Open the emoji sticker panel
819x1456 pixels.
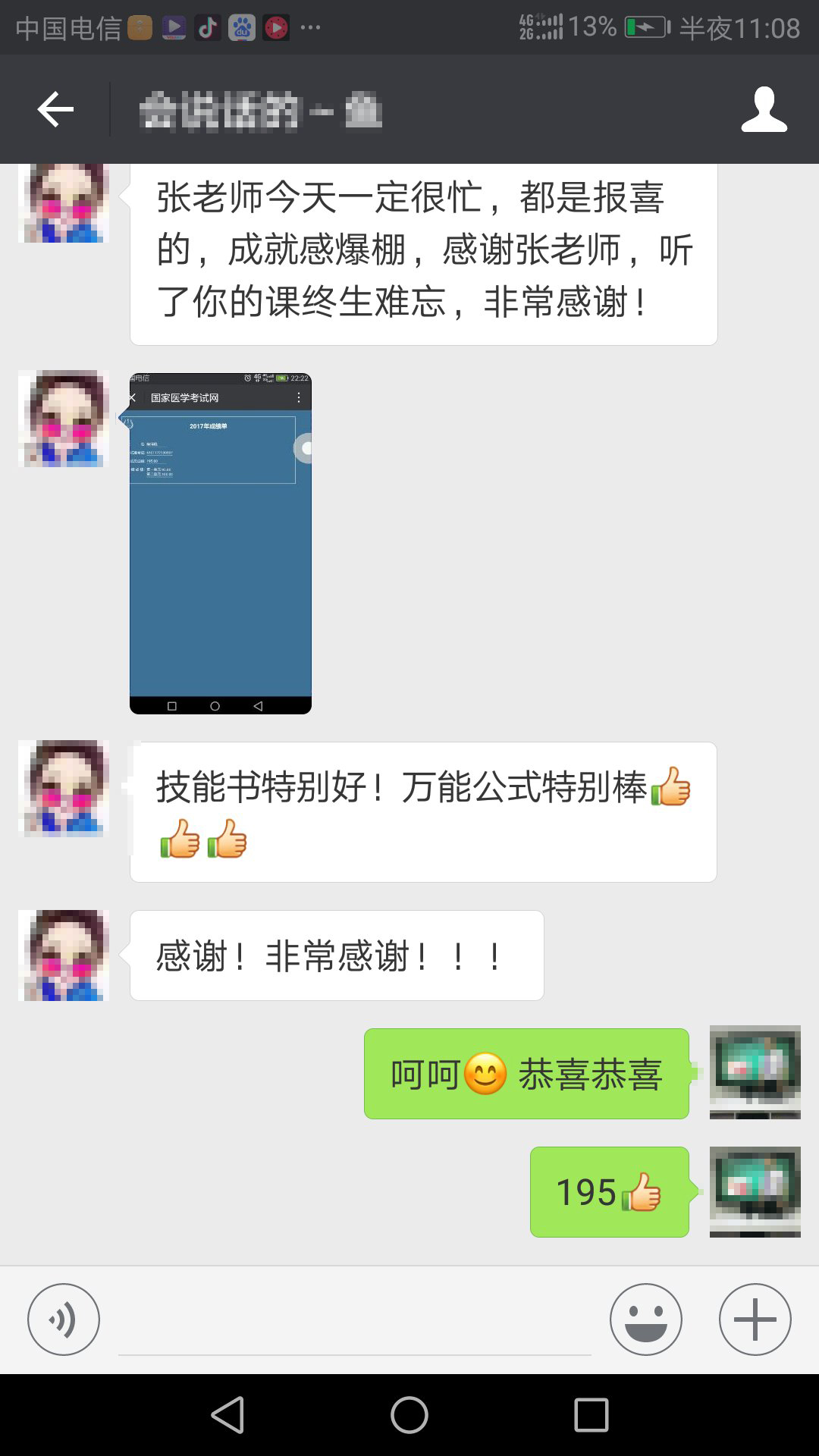646,1319
